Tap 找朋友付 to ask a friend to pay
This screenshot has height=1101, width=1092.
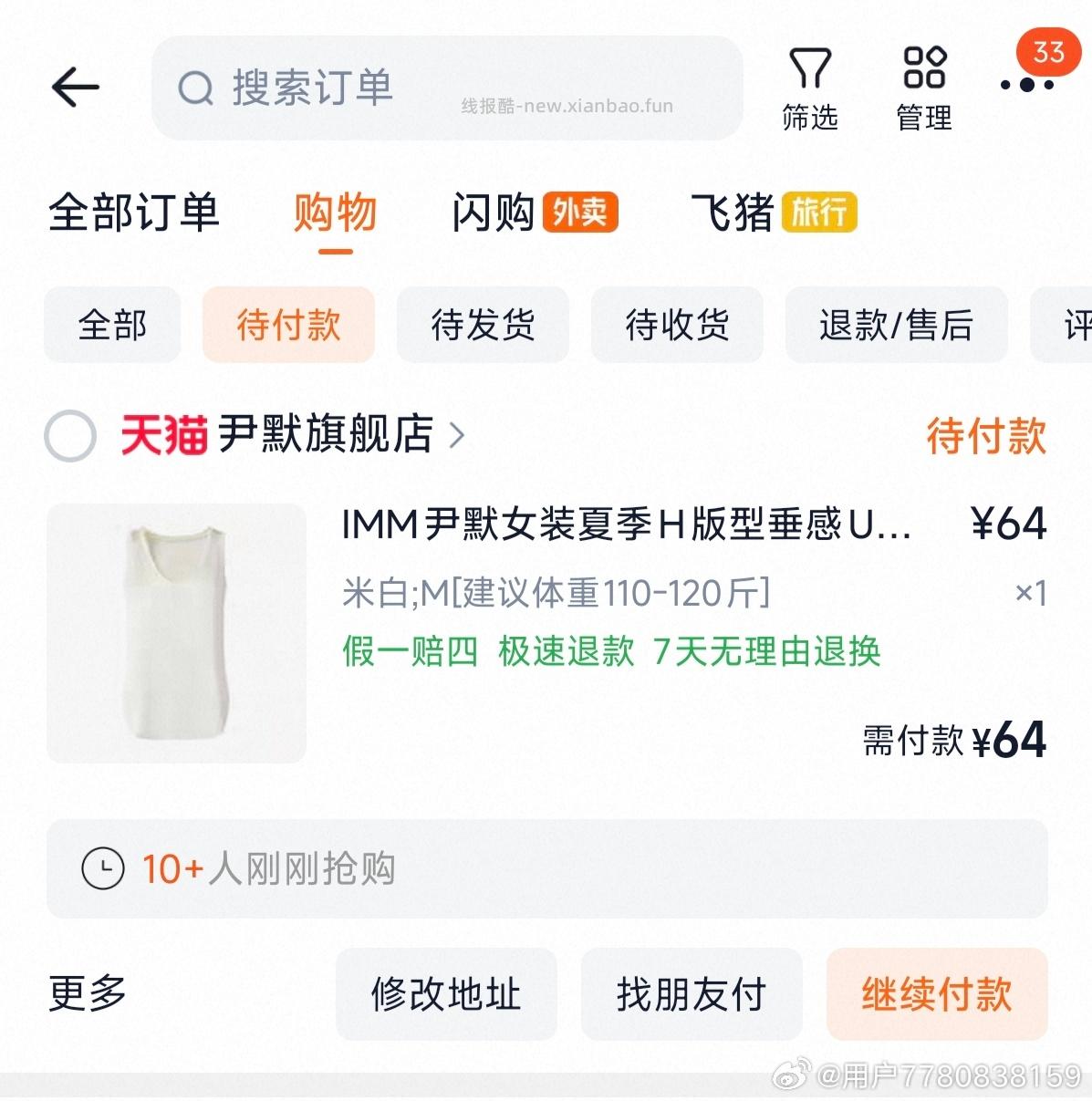pos(692,994)
